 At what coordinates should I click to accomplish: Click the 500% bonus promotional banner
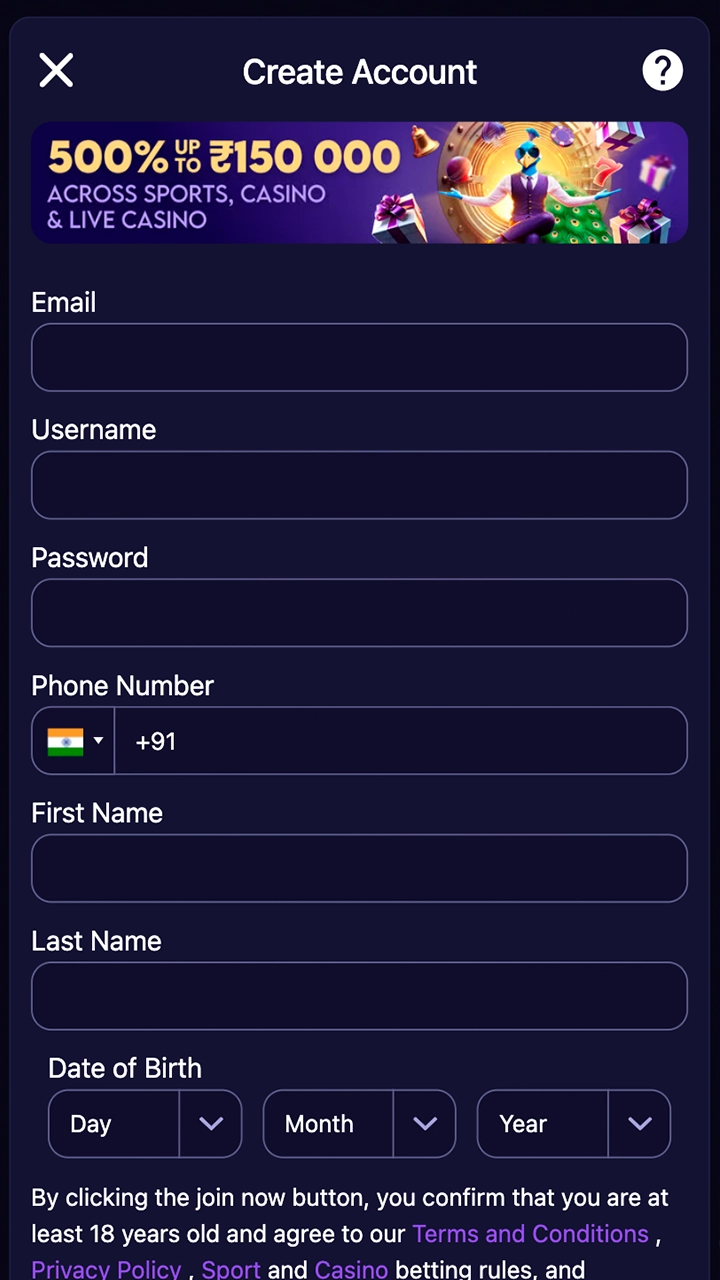[360, 183]
